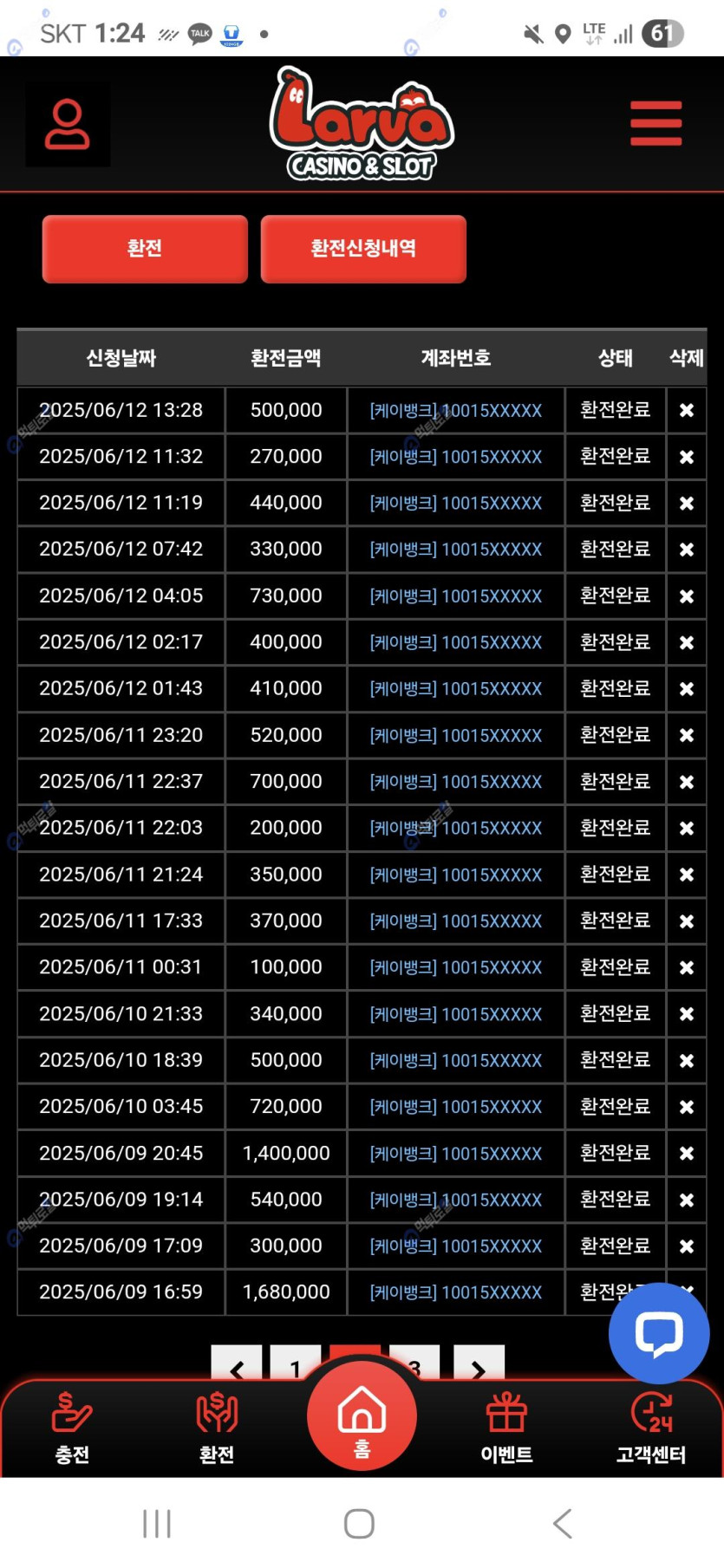This screenshot has height=1568, width=724.
Task: Open the 이벤트 tab
Action: click(x=506, y=1428)
